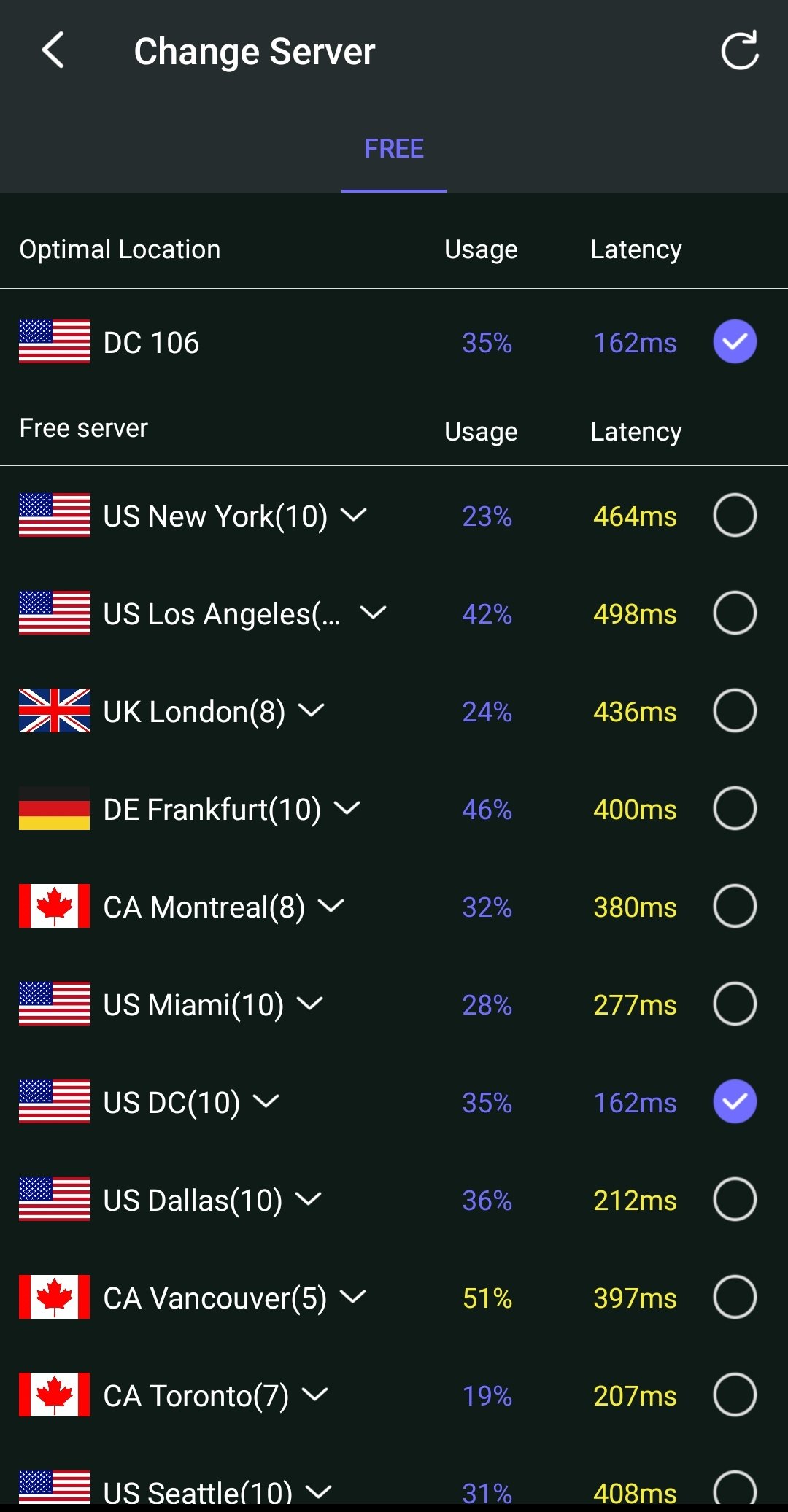The height and width of the screenshot is (1512, 788).
Task: Select the US New York radio button
Action: [735, 515]
